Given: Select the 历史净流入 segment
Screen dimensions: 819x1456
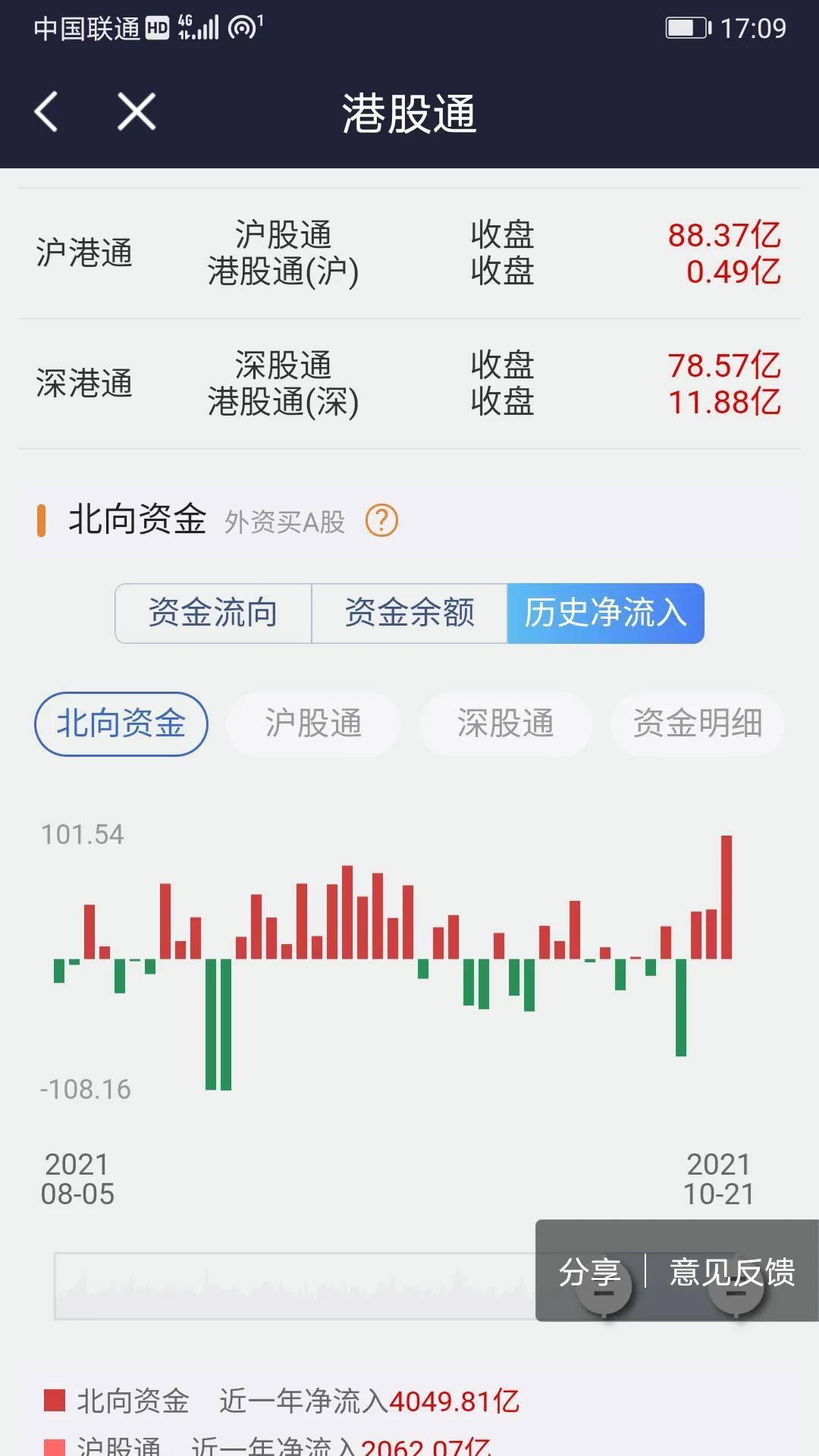Looking at the screenshot, I should tap(606, 613).
